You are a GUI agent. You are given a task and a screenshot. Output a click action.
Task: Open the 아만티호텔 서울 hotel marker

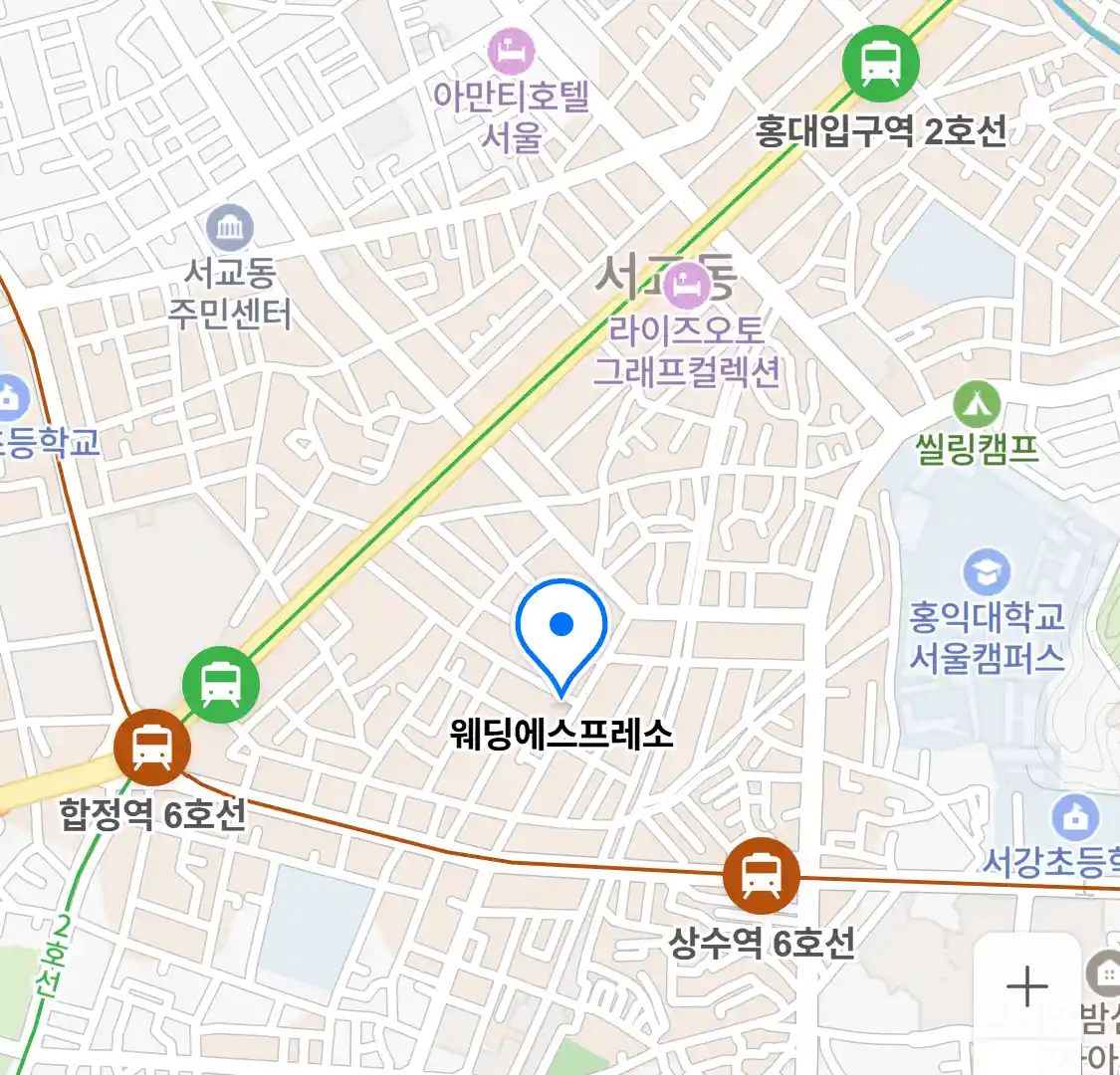pyautogui.click(x=511, y=50)
